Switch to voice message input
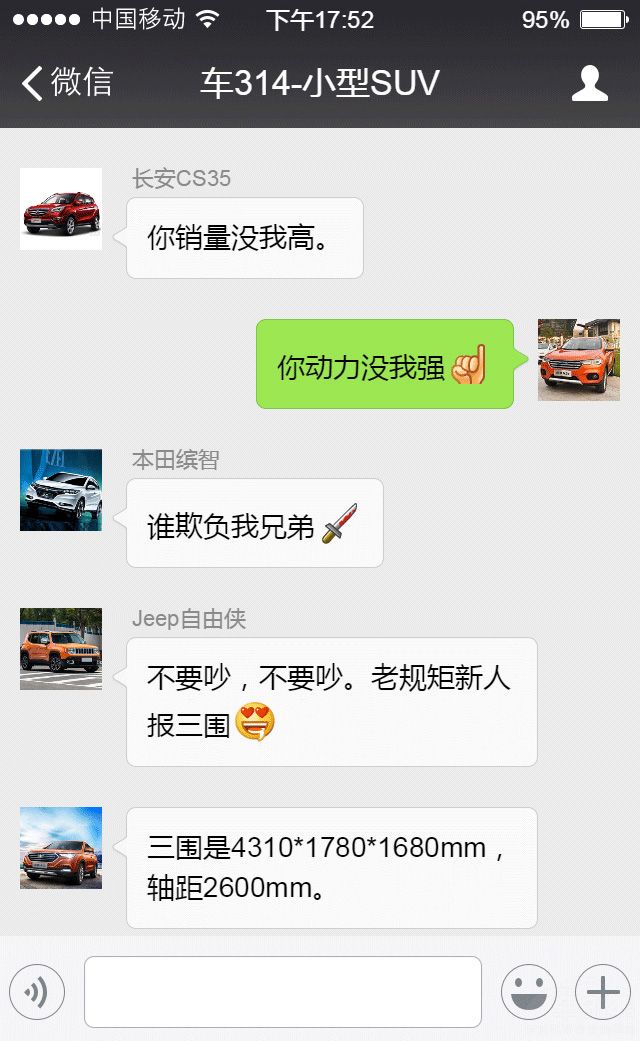 pos(37,992)
